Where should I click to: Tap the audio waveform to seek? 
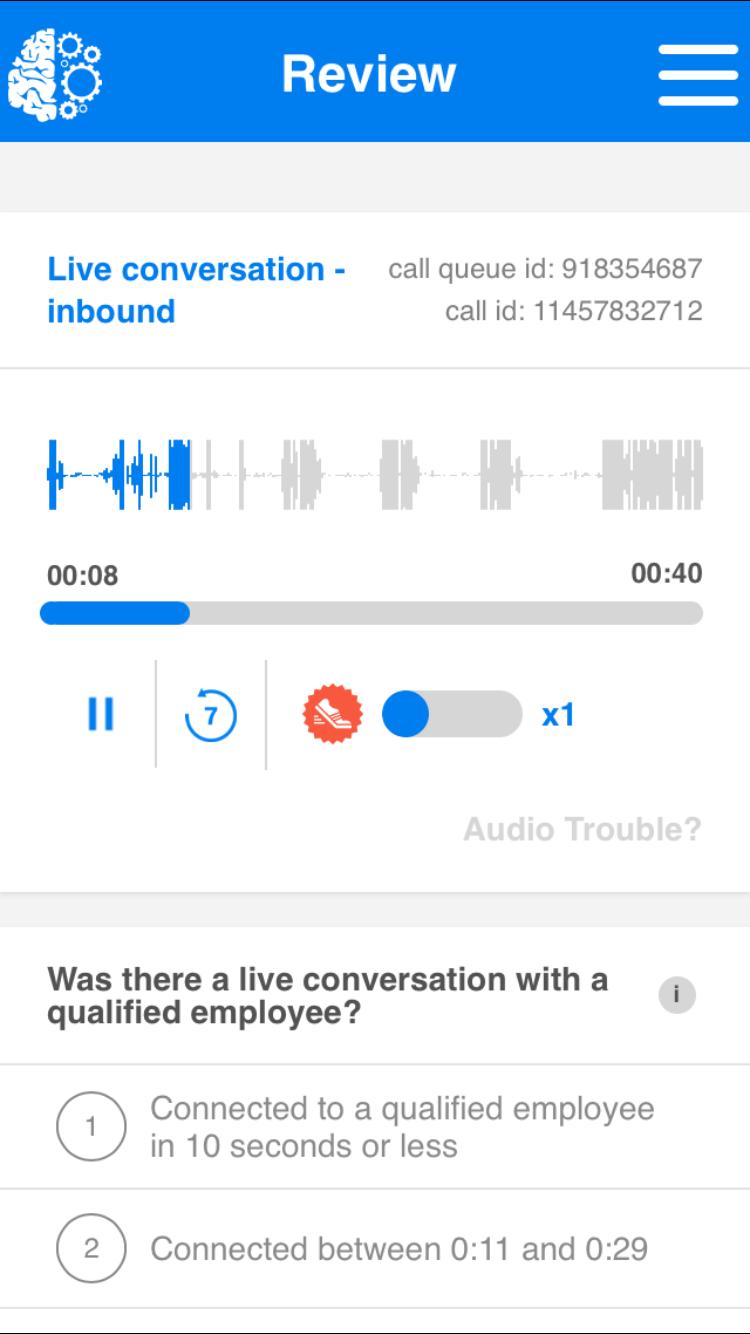375,474
